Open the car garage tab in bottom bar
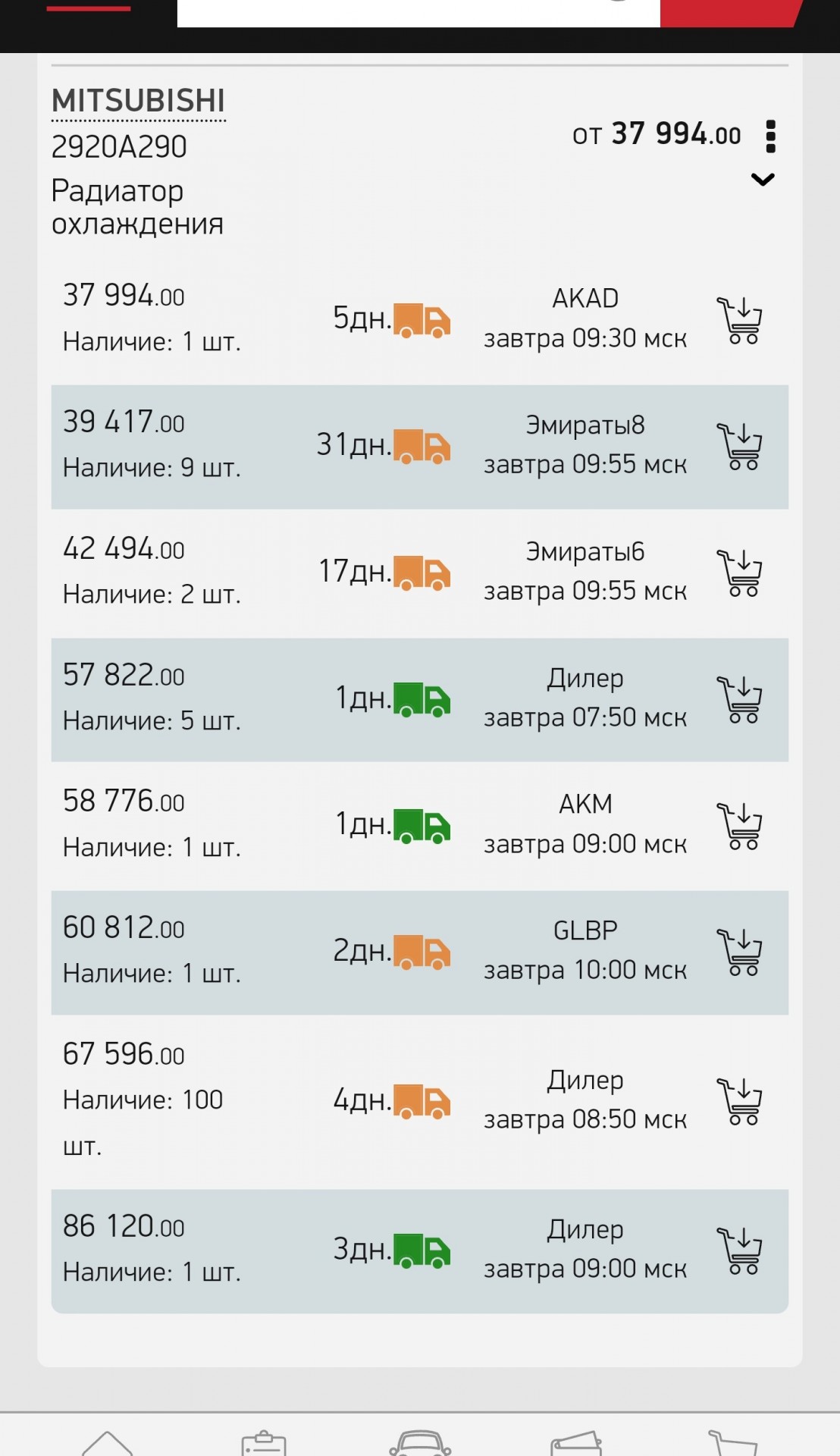This screenshot has width=840, height=1456. (x=420, y=1442)
